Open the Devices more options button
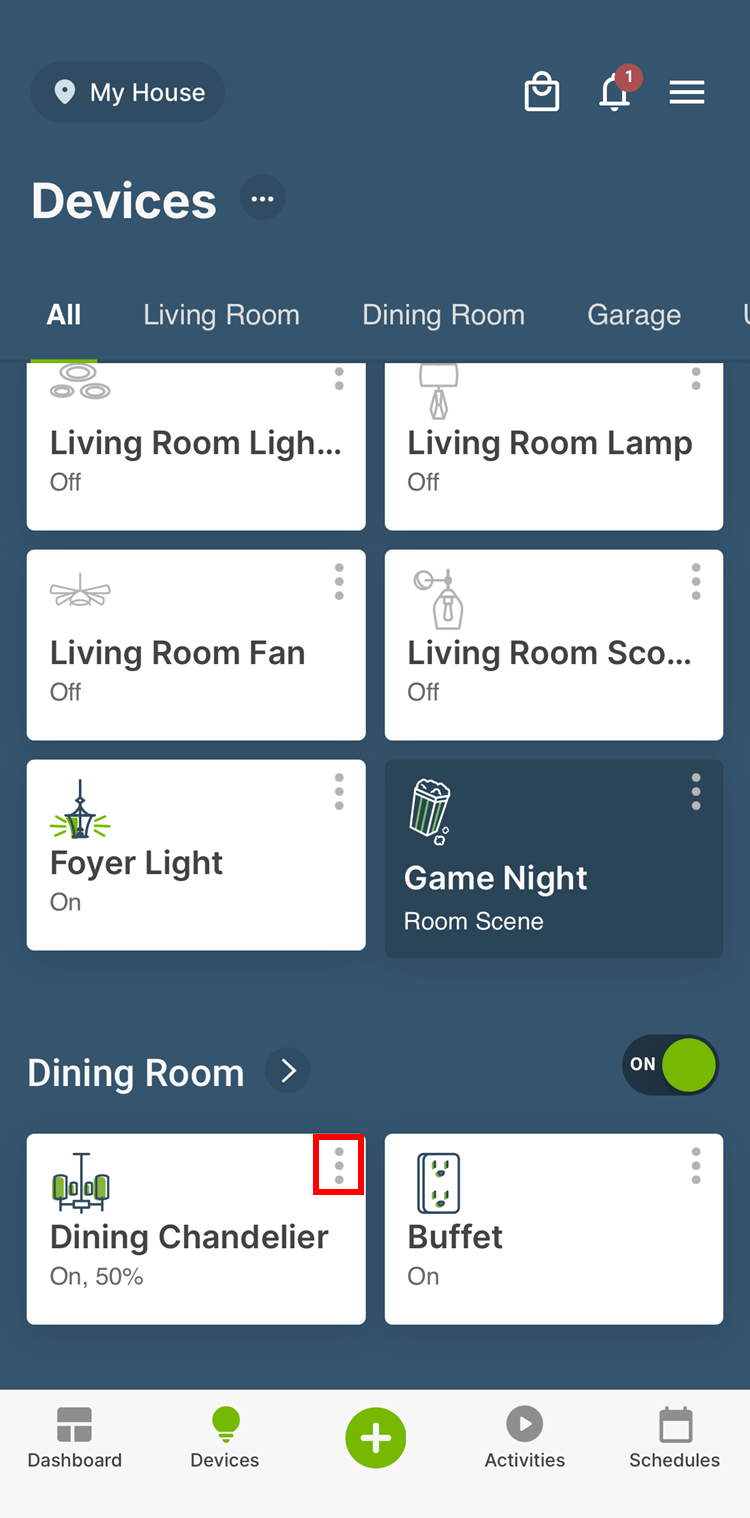The height and width of the screenshot is (1518, 750). click(263, 199)
